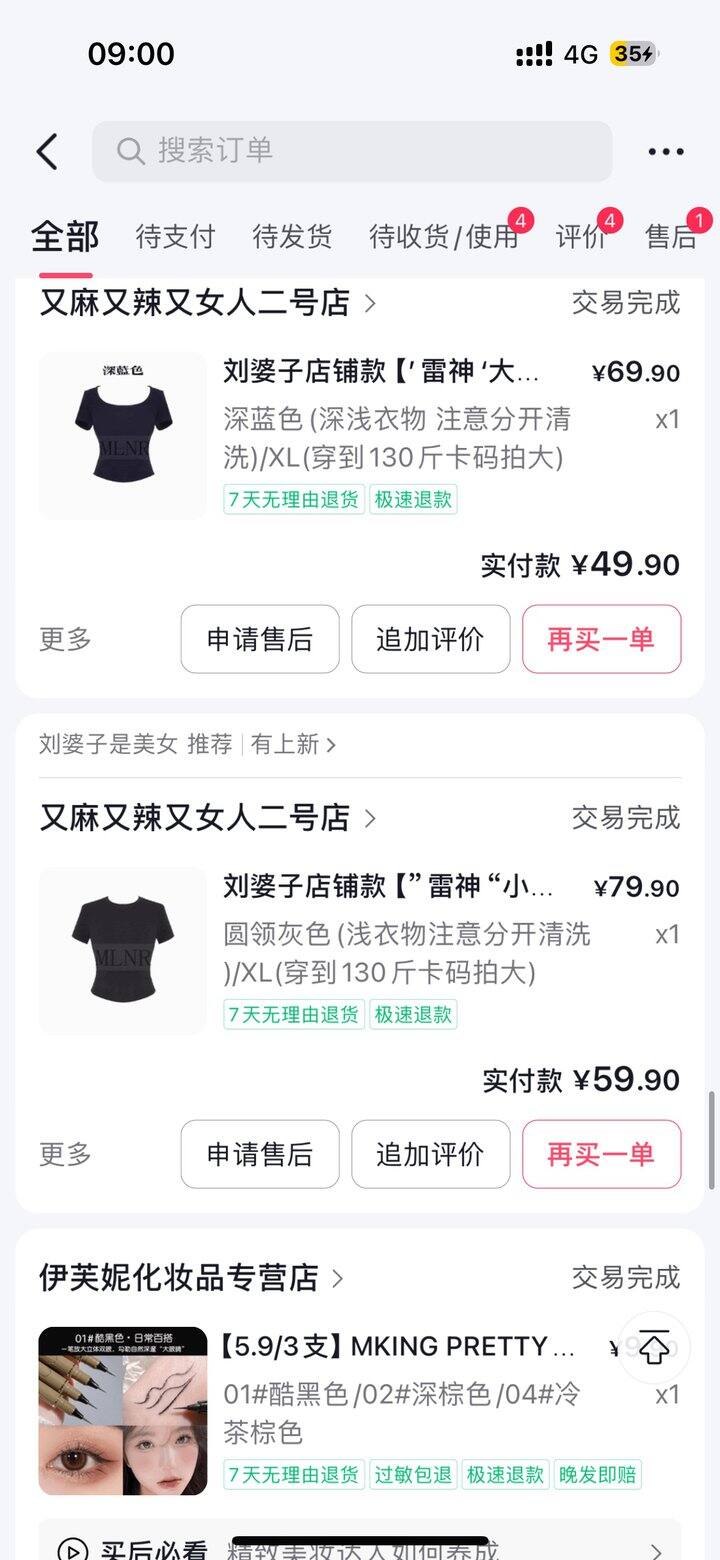Image resolution: width=720 pixels, height=1560 pixels.
Task: Open the MKING PRETTY eyeliner product image
Action: point(122,1410)
